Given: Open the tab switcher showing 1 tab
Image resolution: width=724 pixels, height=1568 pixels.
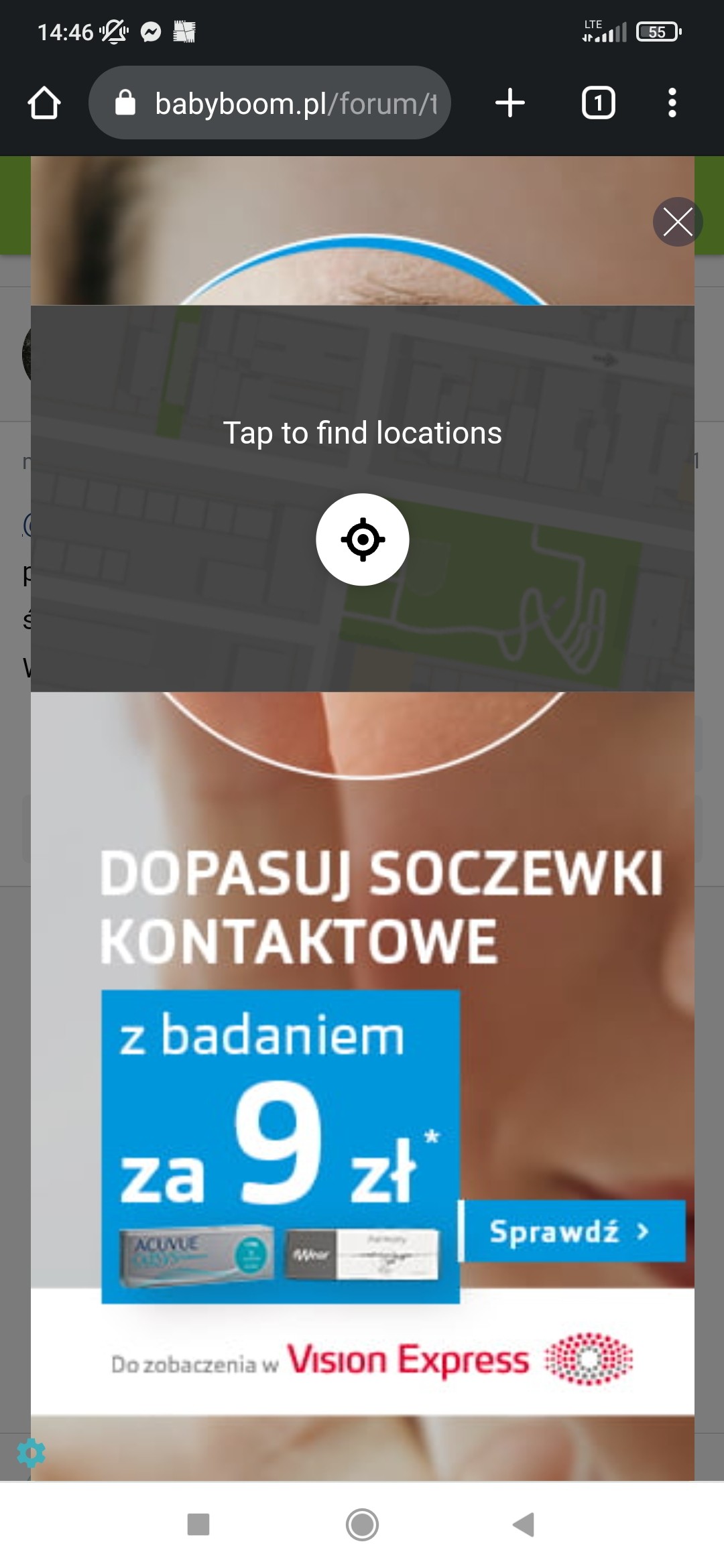Looking at the screenshot, I should coord(598,103).
